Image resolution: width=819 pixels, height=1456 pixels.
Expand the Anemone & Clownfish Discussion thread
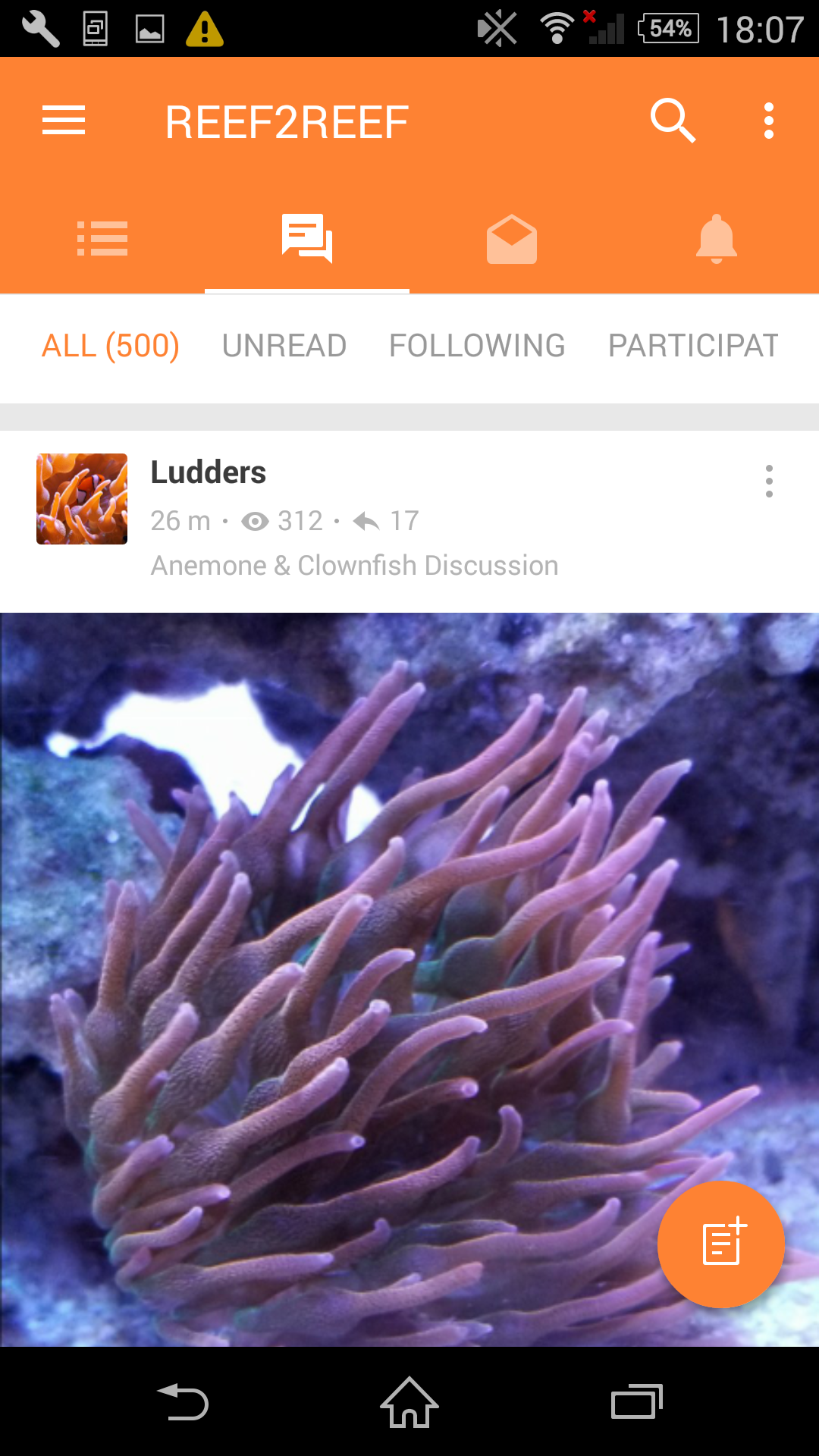(x=354, y=565)
